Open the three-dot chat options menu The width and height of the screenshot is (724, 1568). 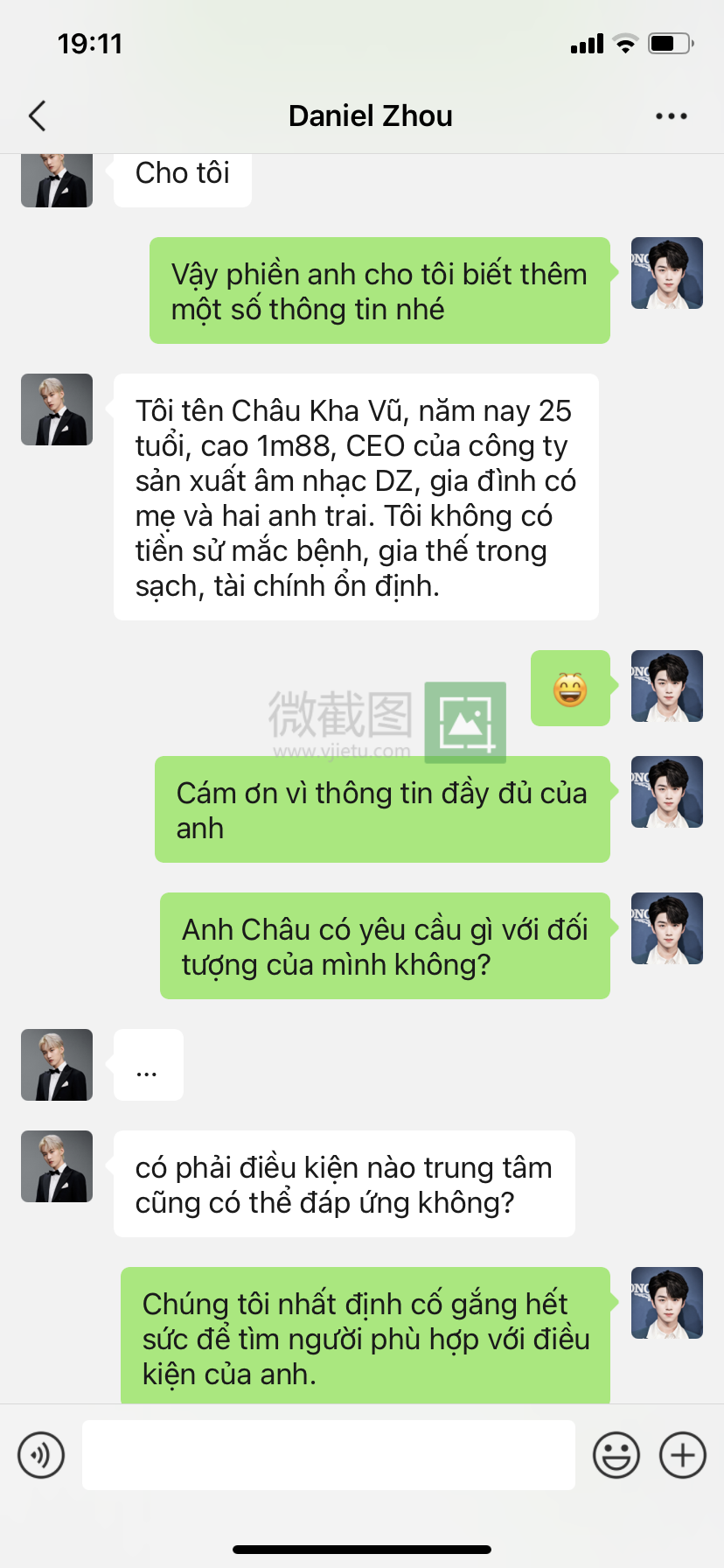pos(671,116)
